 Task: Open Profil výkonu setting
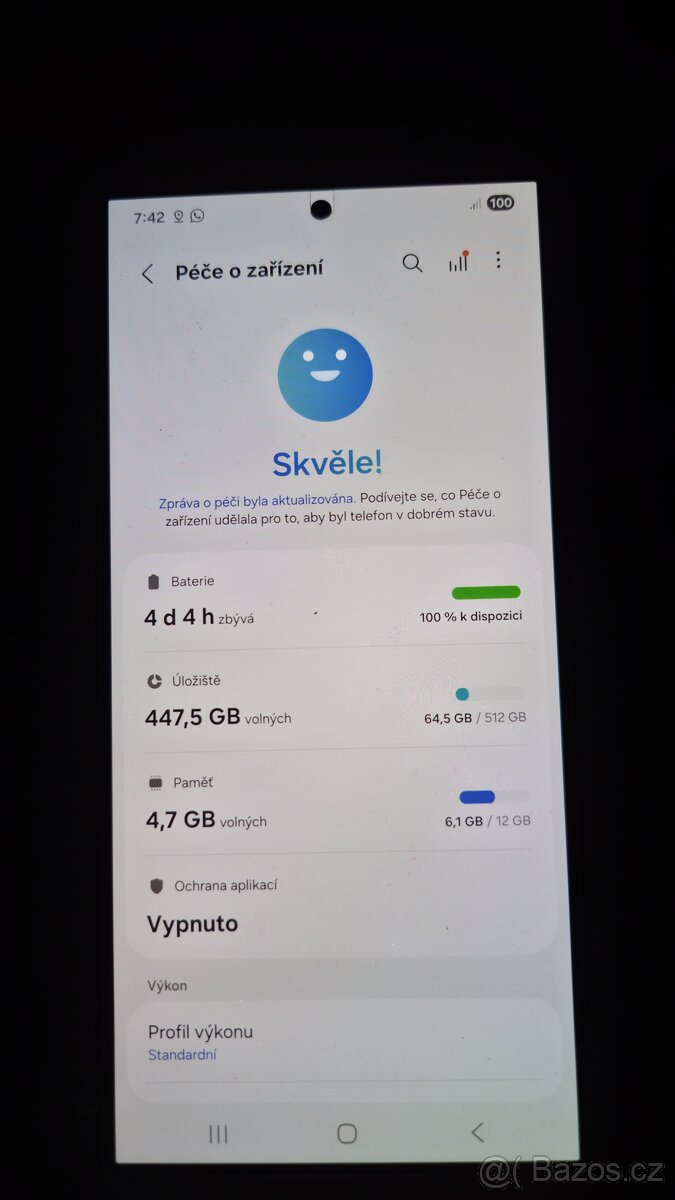(x=340, y=1041)
